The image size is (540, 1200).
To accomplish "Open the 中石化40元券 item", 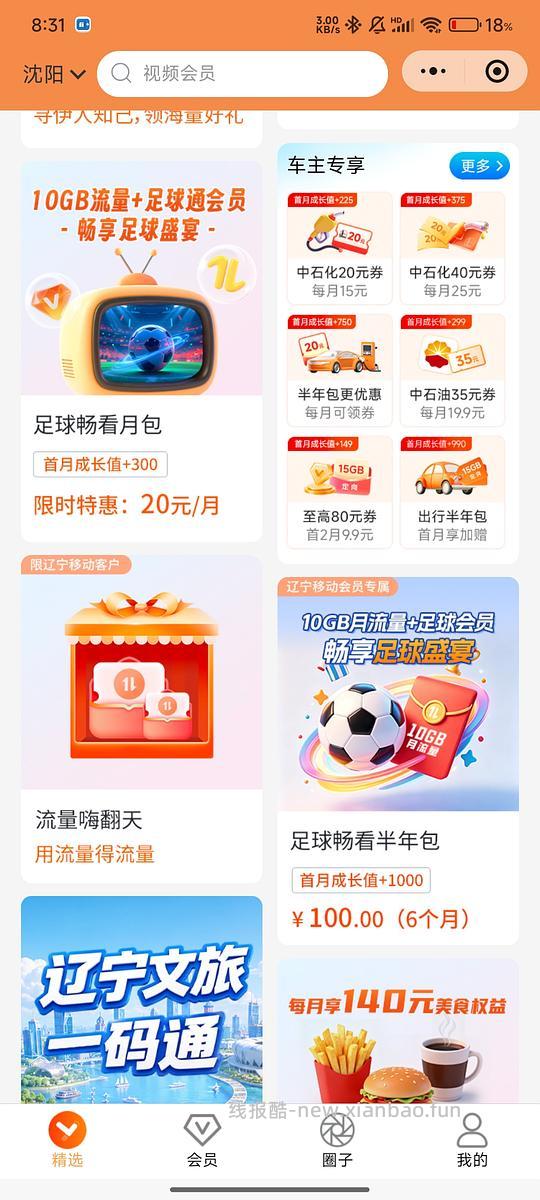I will coord(452,248).
